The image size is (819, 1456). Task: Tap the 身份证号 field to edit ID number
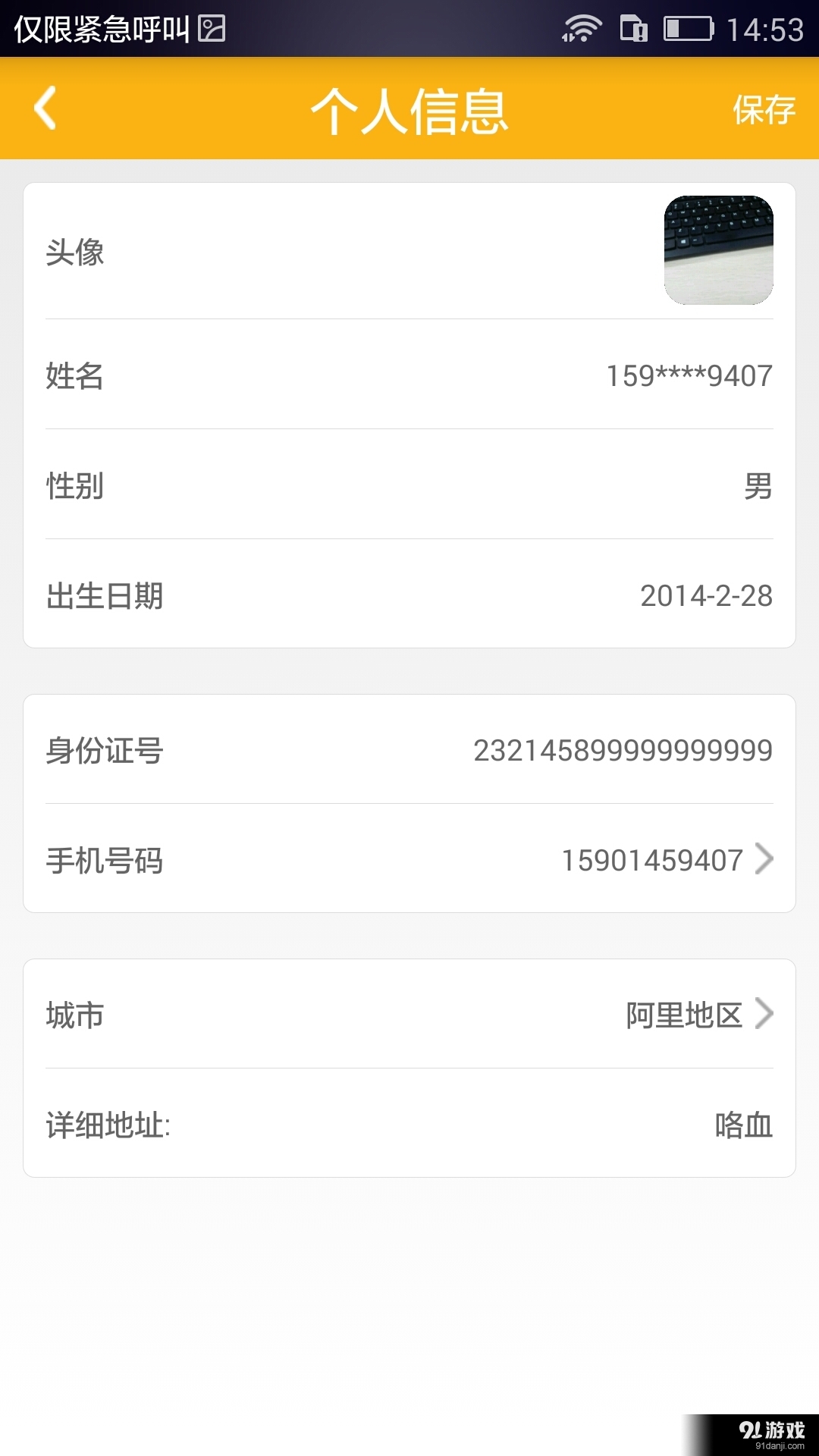(x=409, y=751)
